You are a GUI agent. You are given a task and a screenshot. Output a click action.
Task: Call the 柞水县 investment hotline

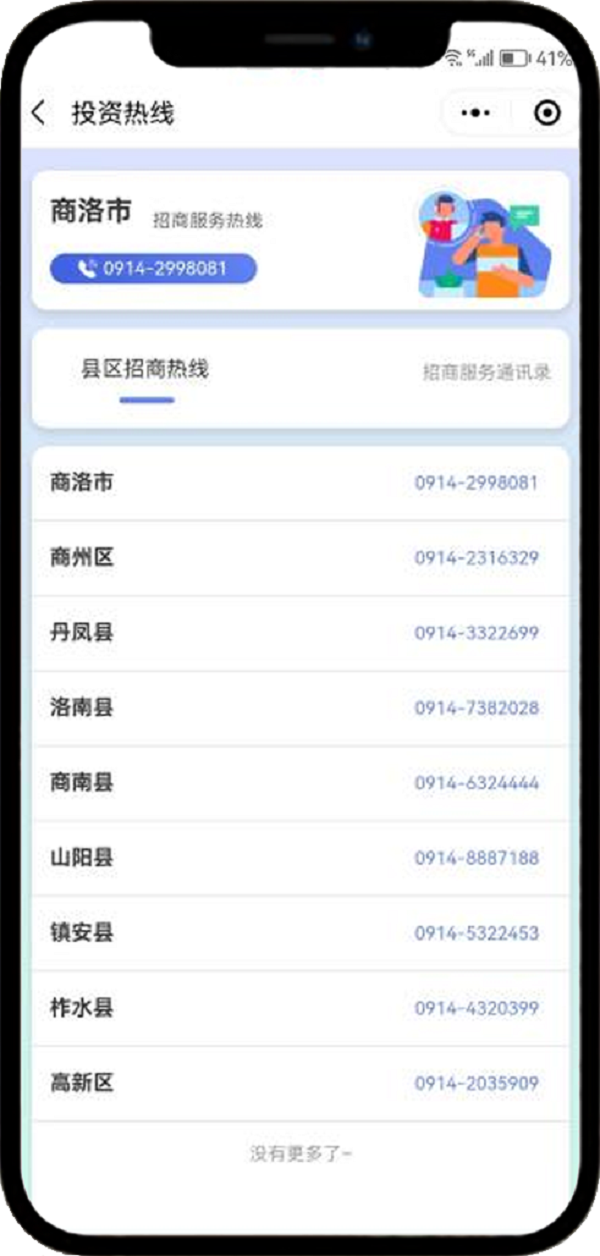click(x=300, y=1008)
